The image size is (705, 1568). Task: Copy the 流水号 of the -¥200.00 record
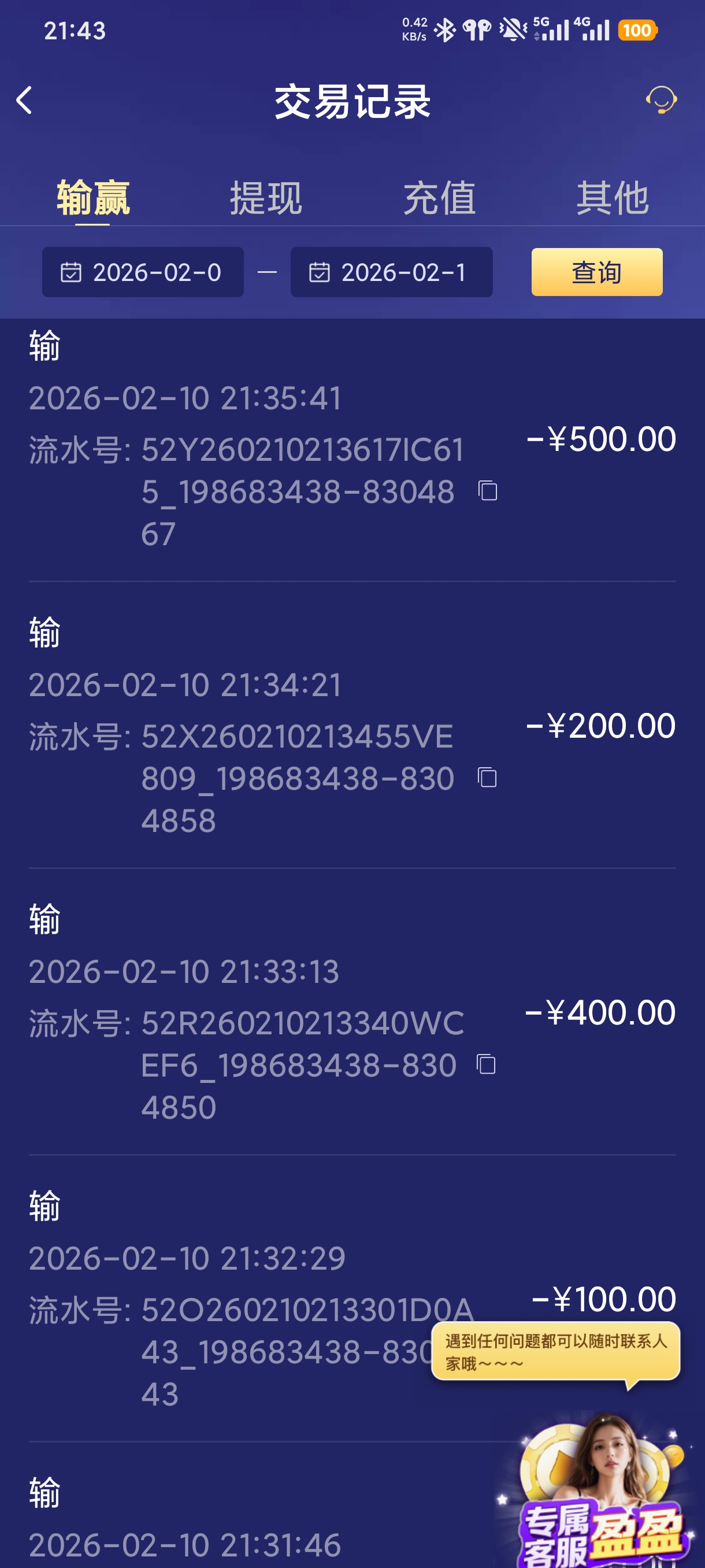(x=486, y=777)
